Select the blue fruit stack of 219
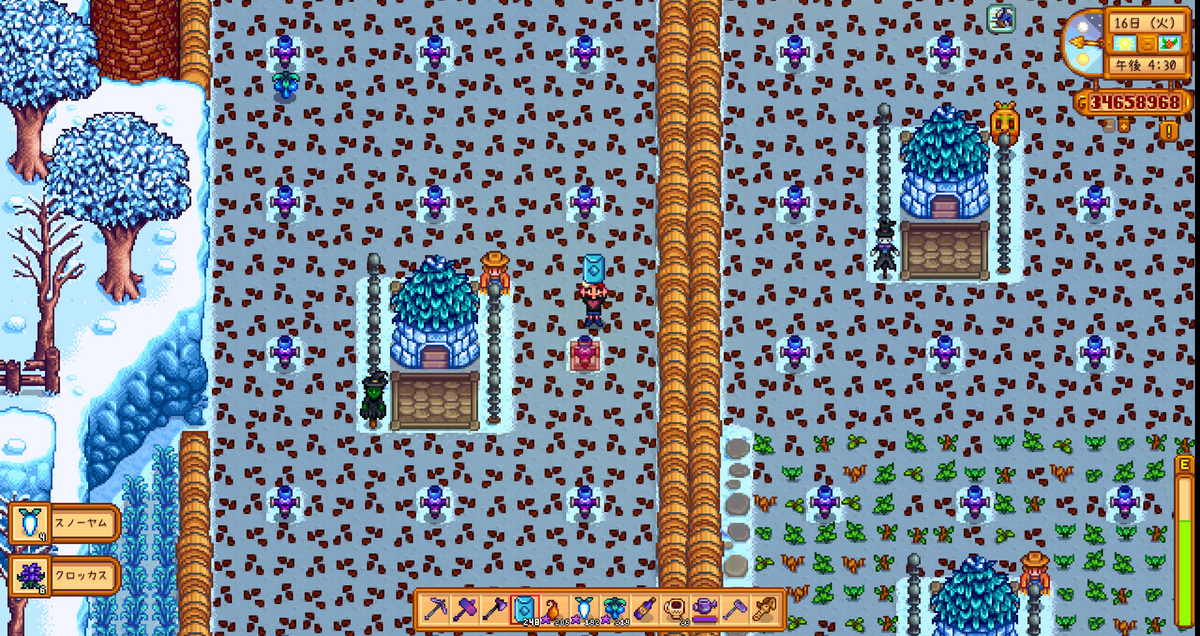Screen dimensions: 1200x636 (615, 608)
